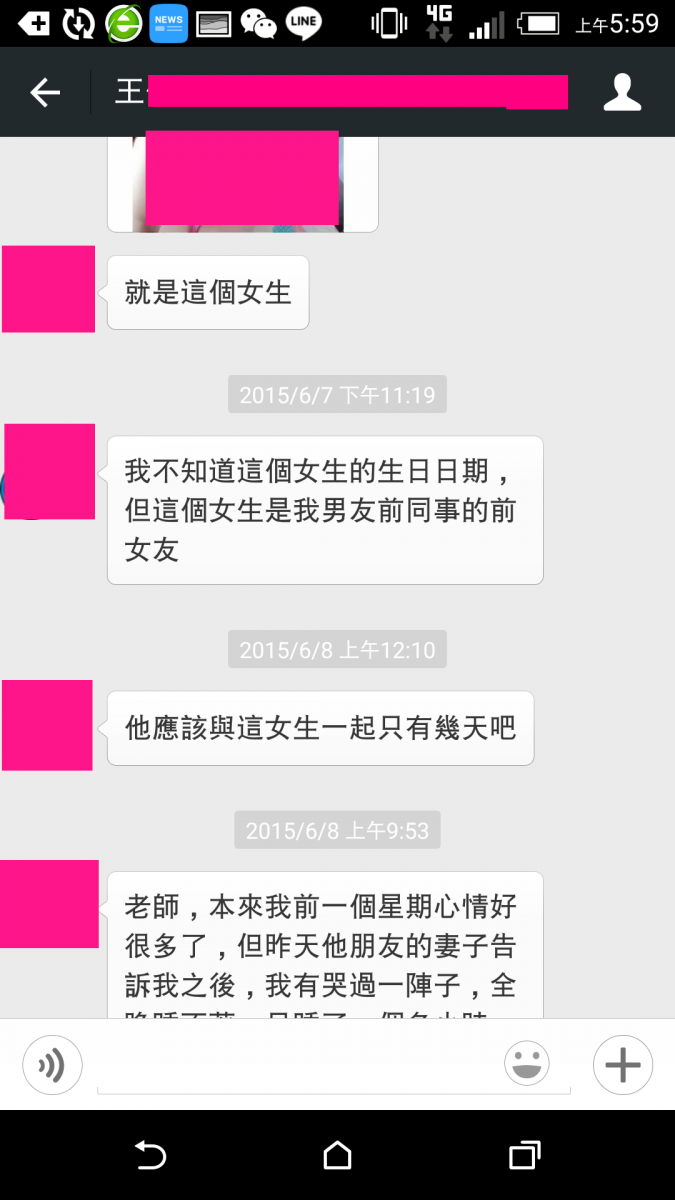Viewport: 675px width, 1200px height.
Task: Open the plus attachment menu
Action: click(622, 1064)
